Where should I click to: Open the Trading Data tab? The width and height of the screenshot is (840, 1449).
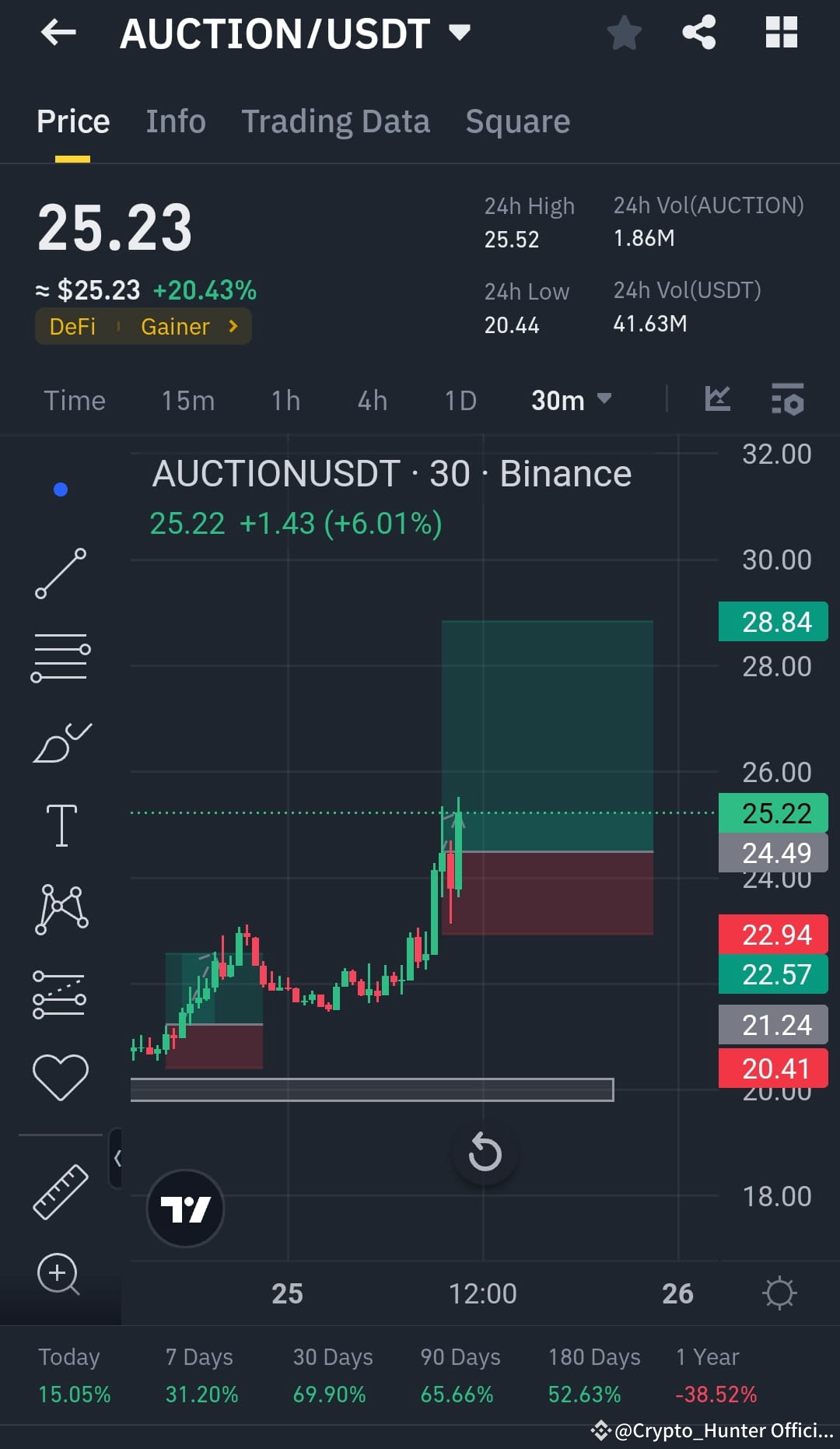(335, 121)
